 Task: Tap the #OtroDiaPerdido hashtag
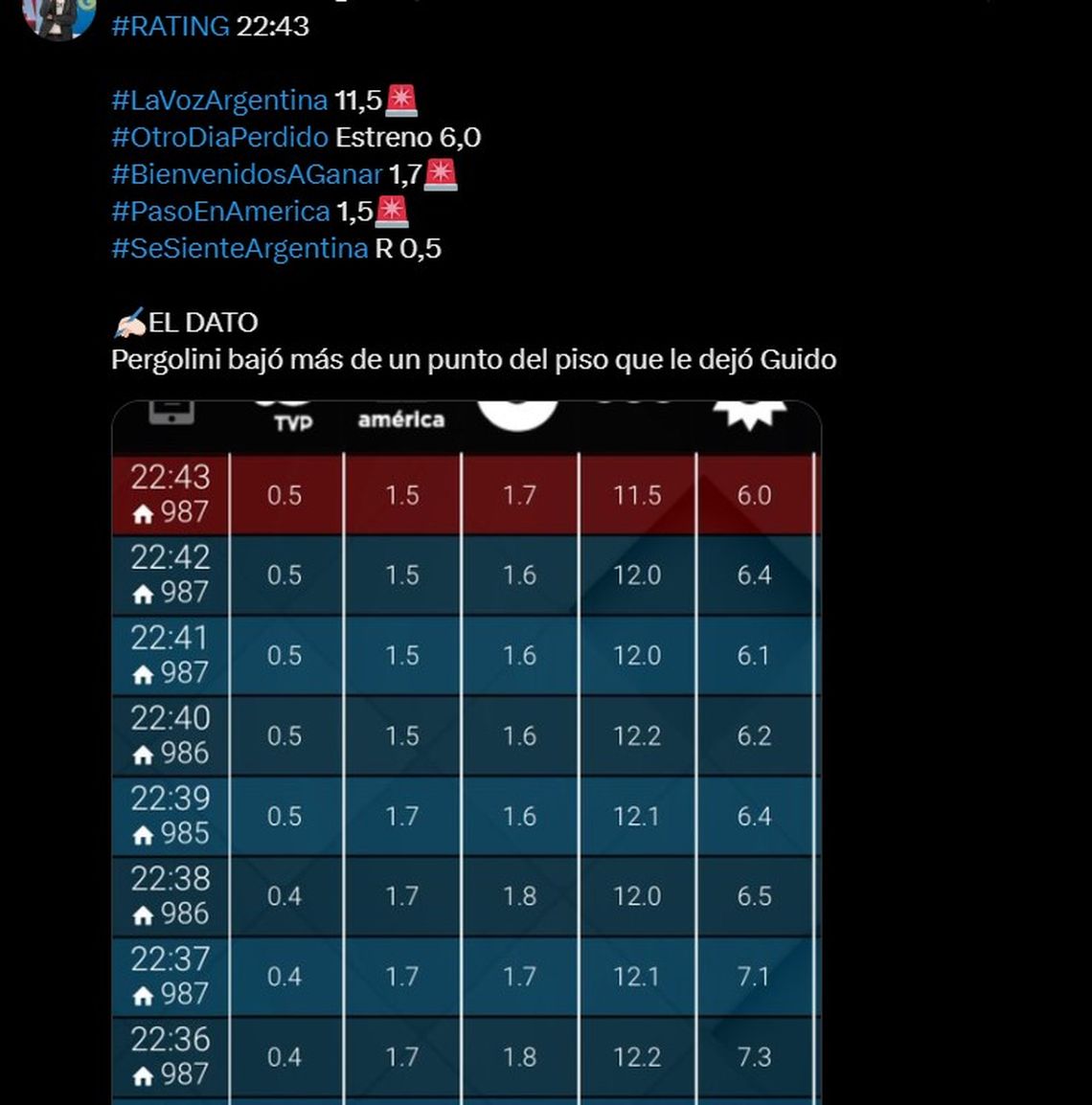click(219, 137)
